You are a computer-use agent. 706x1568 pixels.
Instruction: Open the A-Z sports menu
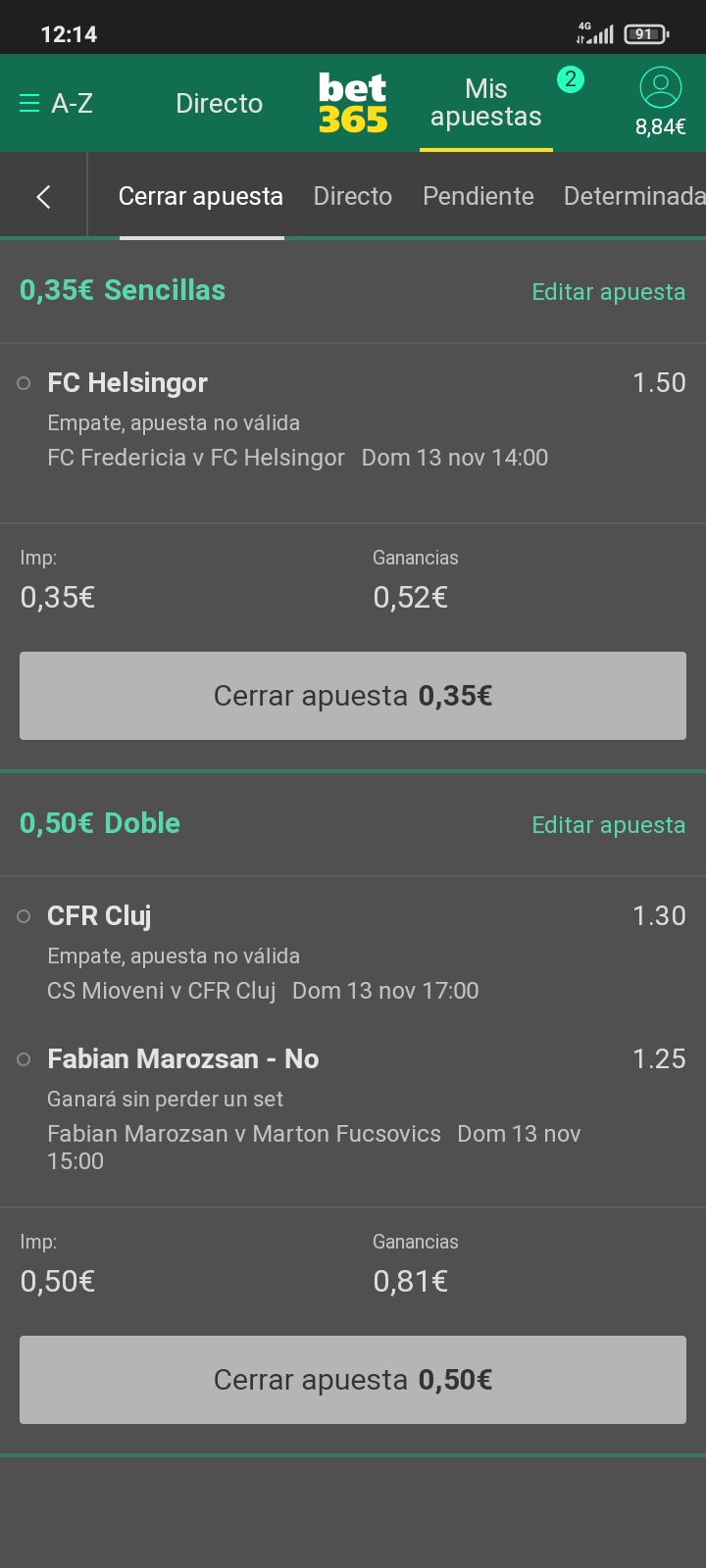pos(57,103)
